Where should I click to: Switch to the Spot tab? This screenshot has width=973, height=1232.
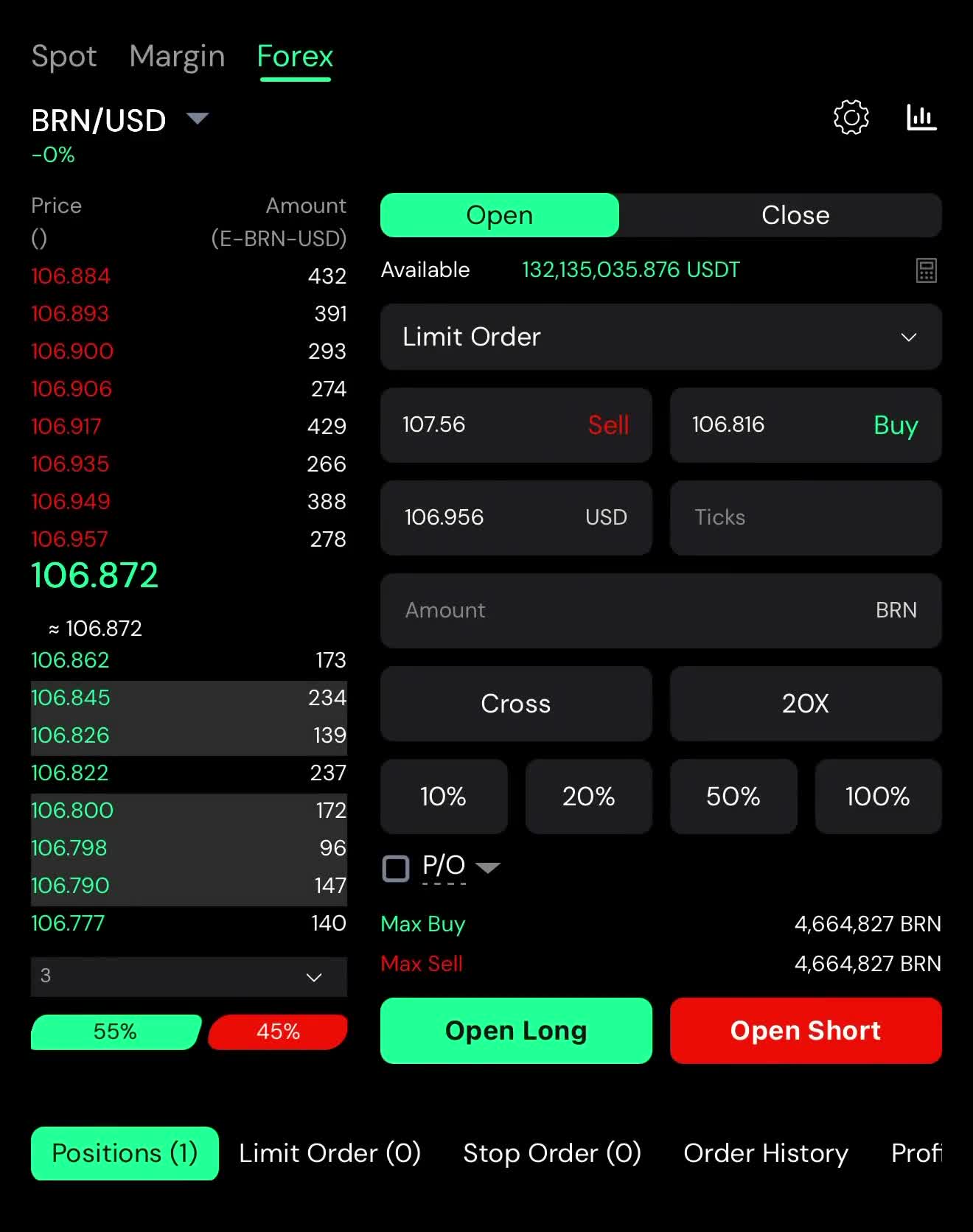click(x=64, y=57)
